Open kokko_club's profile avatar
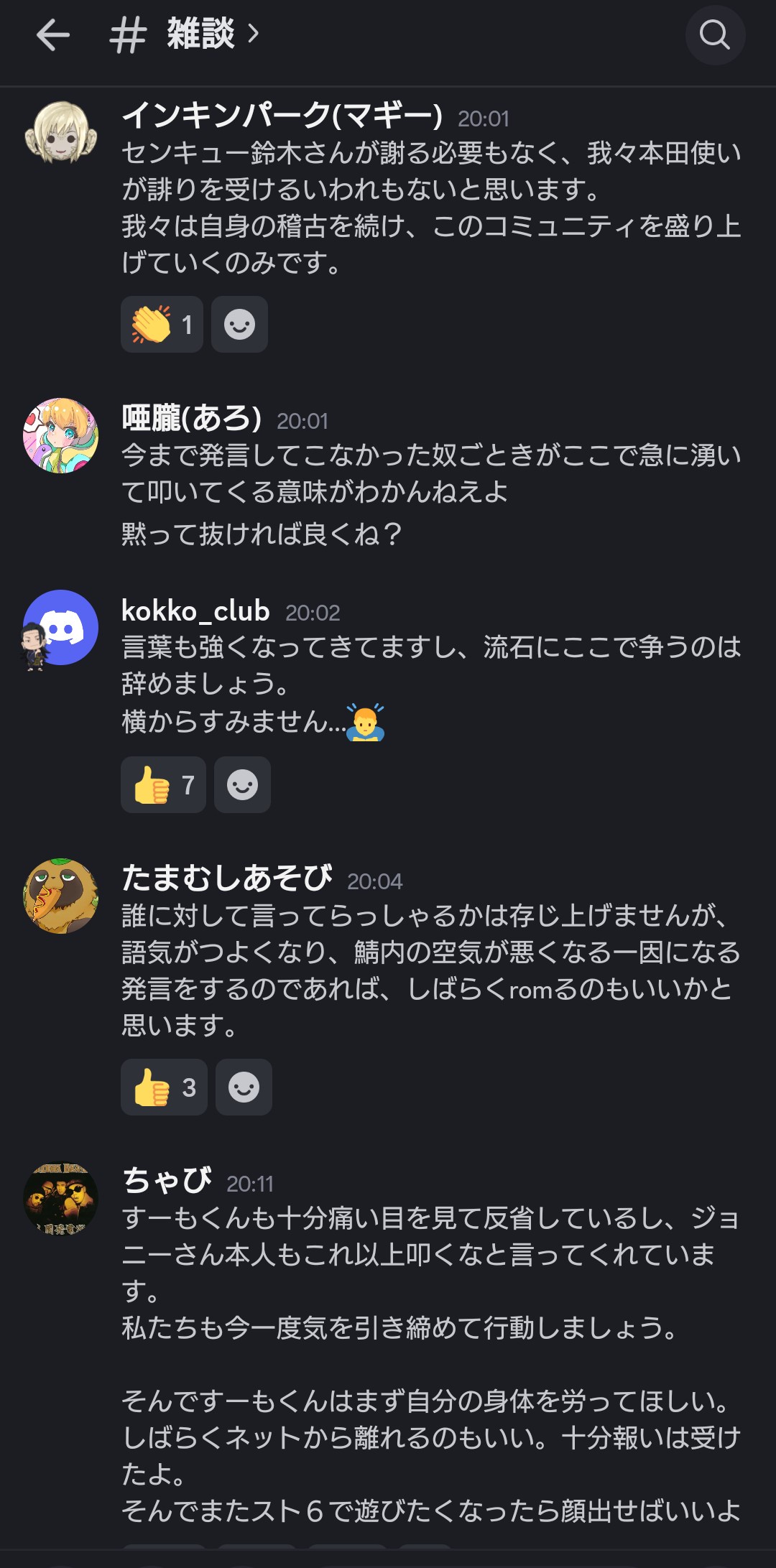 (x=61, y=628)
